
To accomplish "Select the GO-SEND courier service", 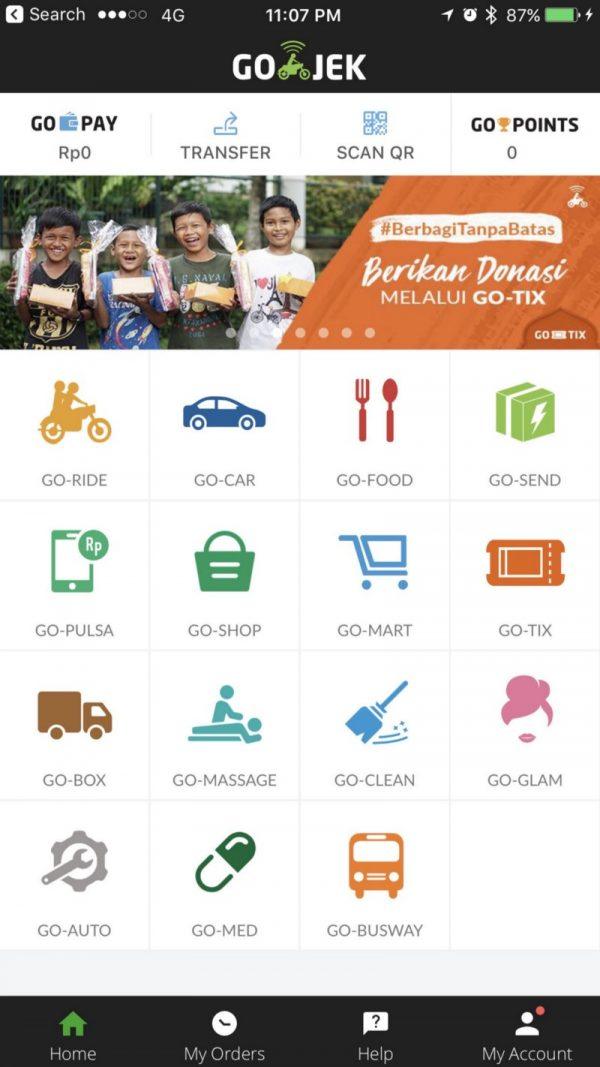I will 525,426.
